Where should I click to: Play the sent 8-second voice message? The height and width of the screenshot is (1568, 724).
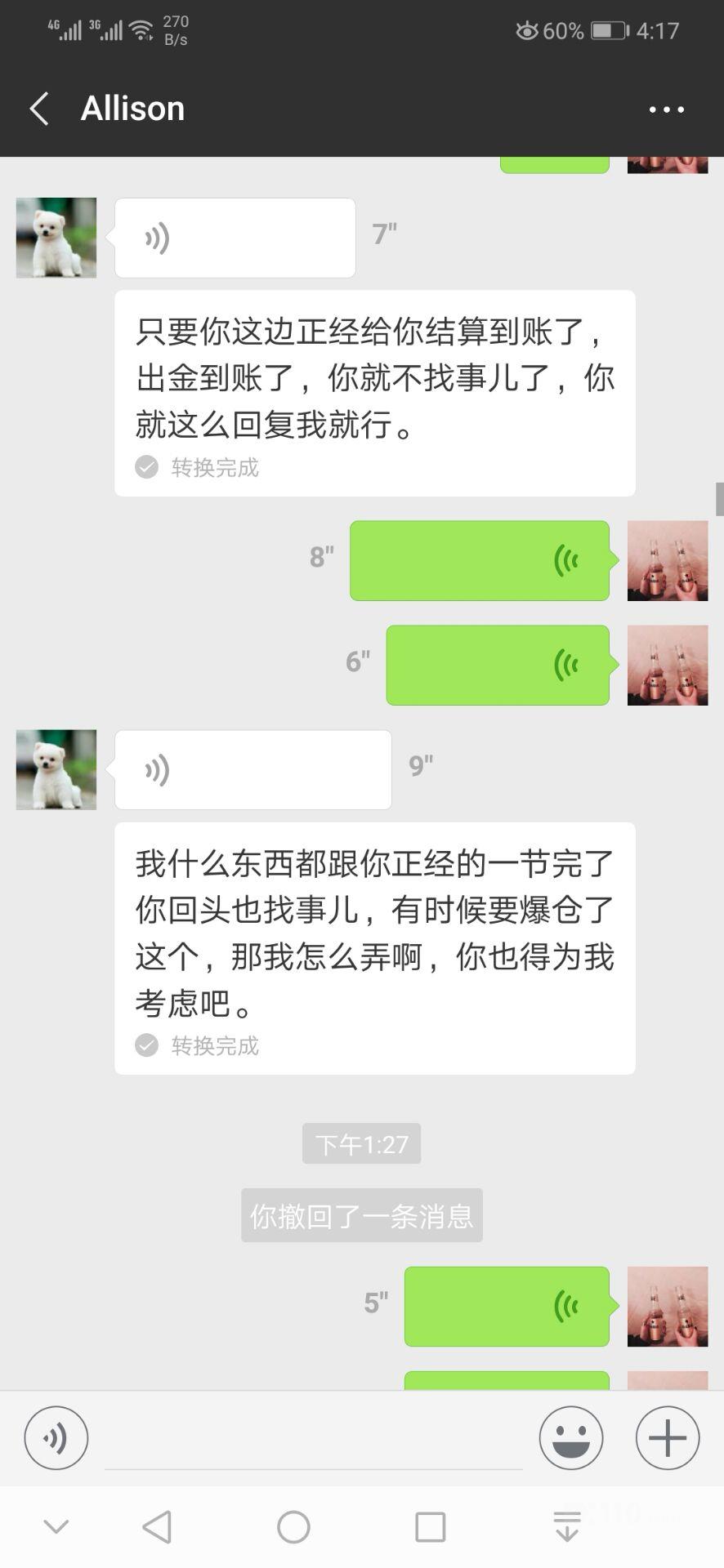pyautogui.click(x=480, y=561)
